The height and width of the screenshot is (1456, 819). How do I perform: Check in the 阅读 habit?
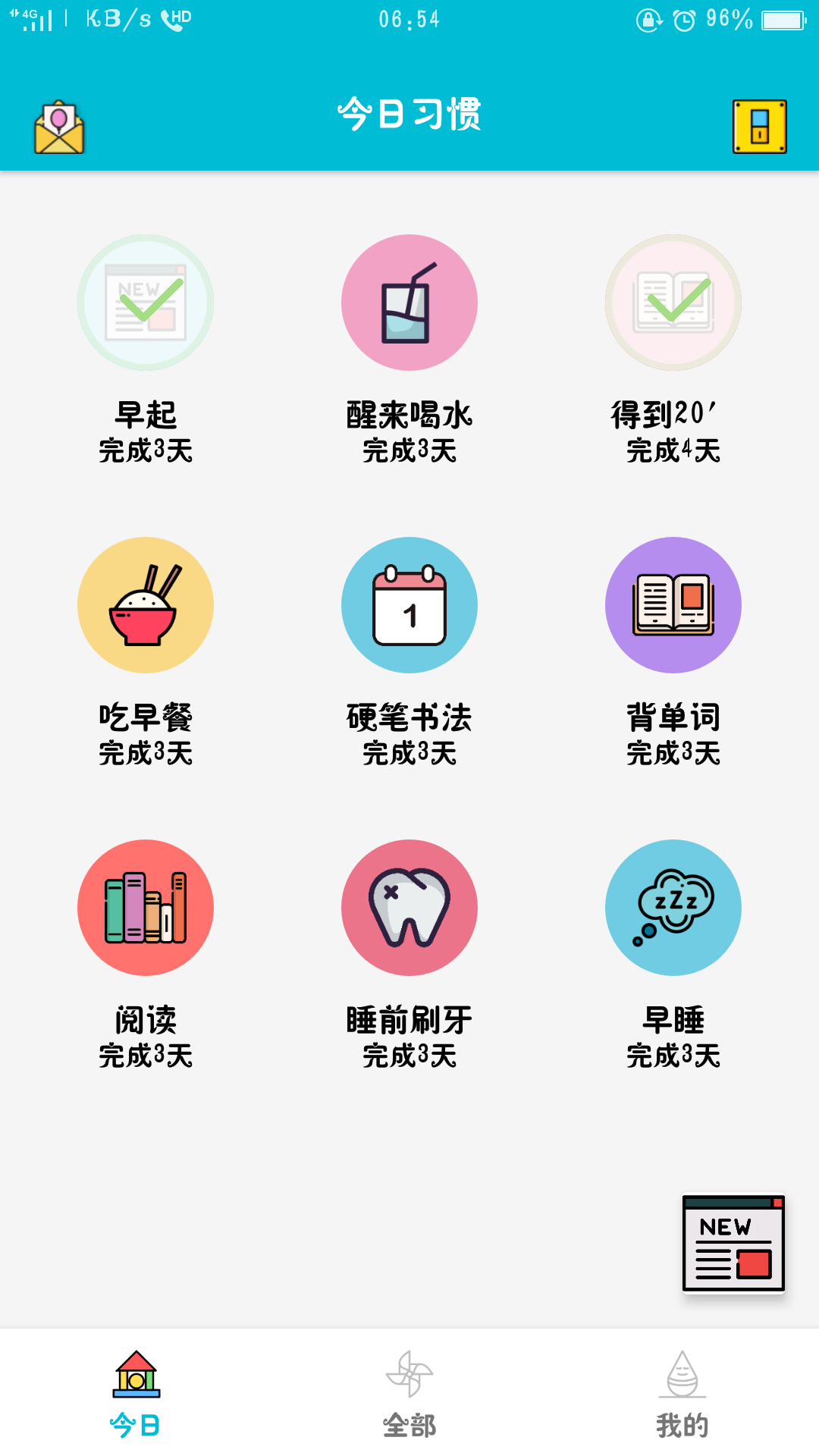(x=146, y=908)
